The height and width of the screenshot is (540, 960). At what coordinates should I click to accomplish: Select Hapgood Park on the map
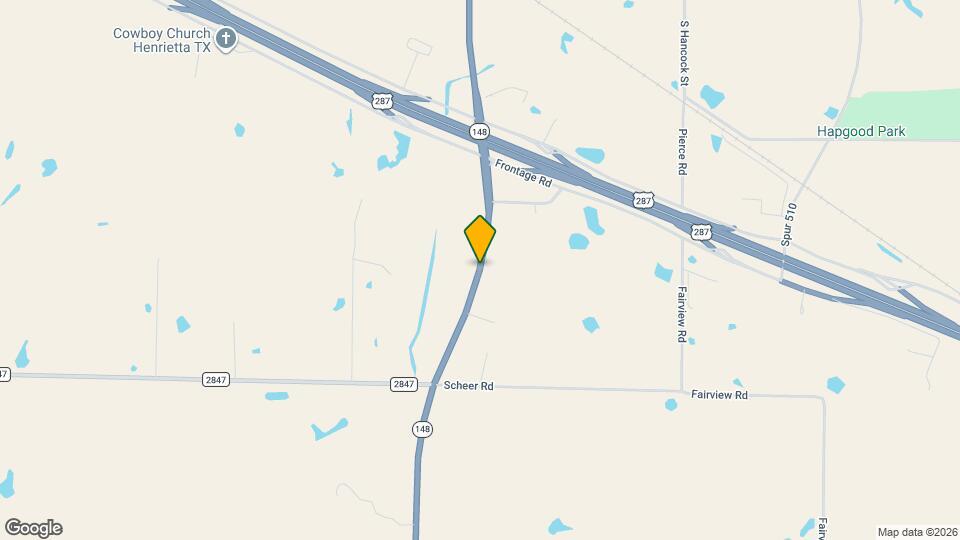(x=861, y=131)
